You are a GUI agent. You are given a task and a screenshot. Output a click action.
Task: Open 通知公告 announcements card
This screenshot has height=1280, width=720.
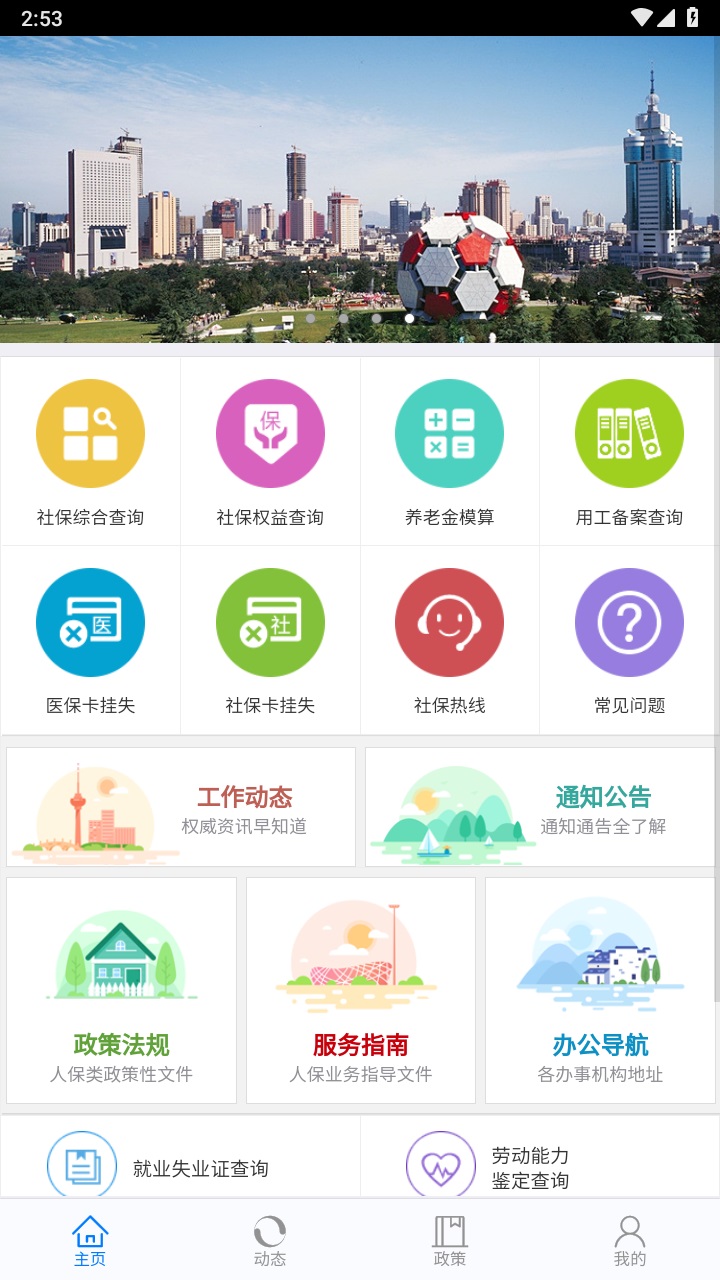(540, 806)
